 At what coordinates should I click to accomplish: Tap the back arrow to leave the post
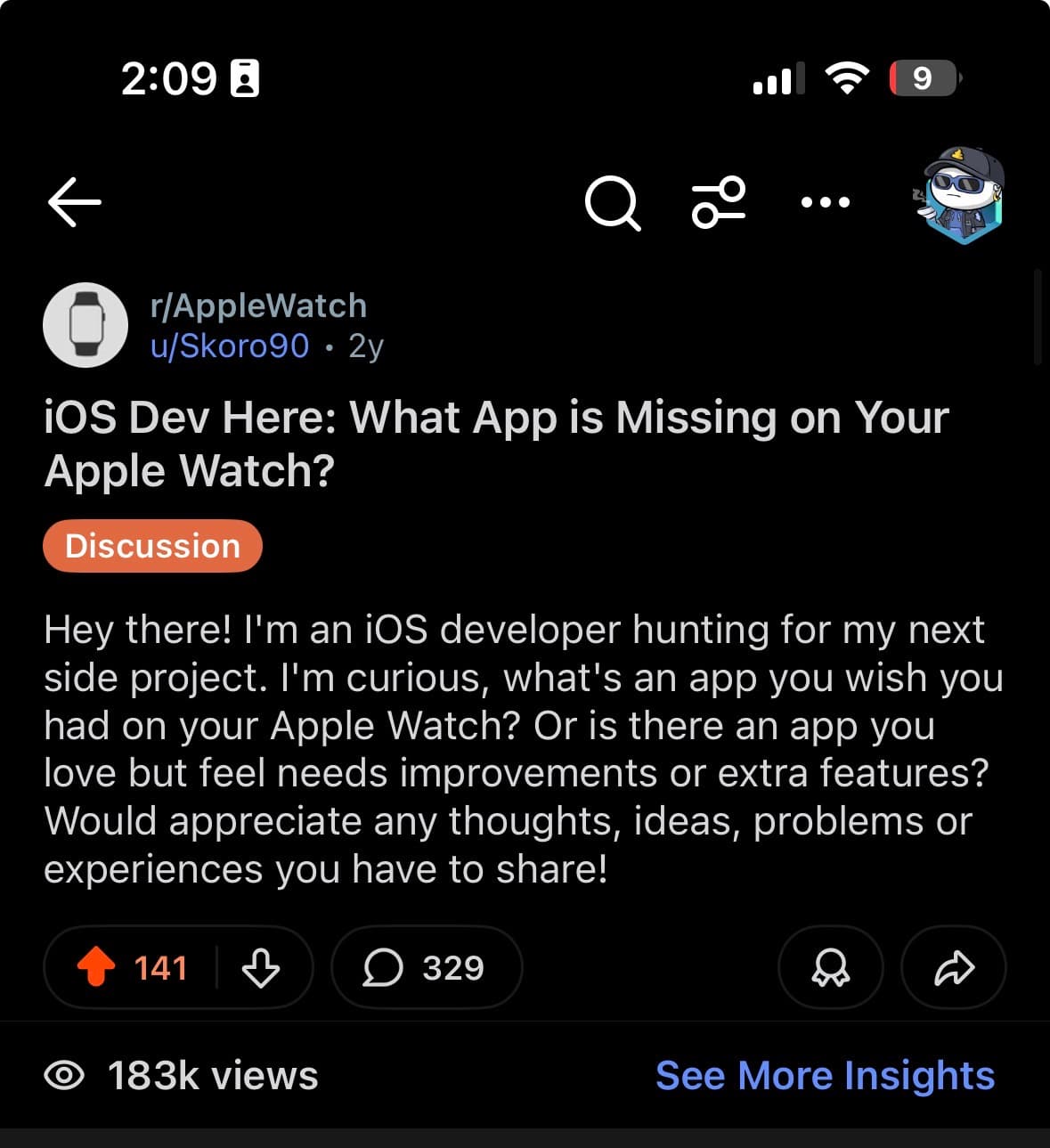[x=74, y=202]
